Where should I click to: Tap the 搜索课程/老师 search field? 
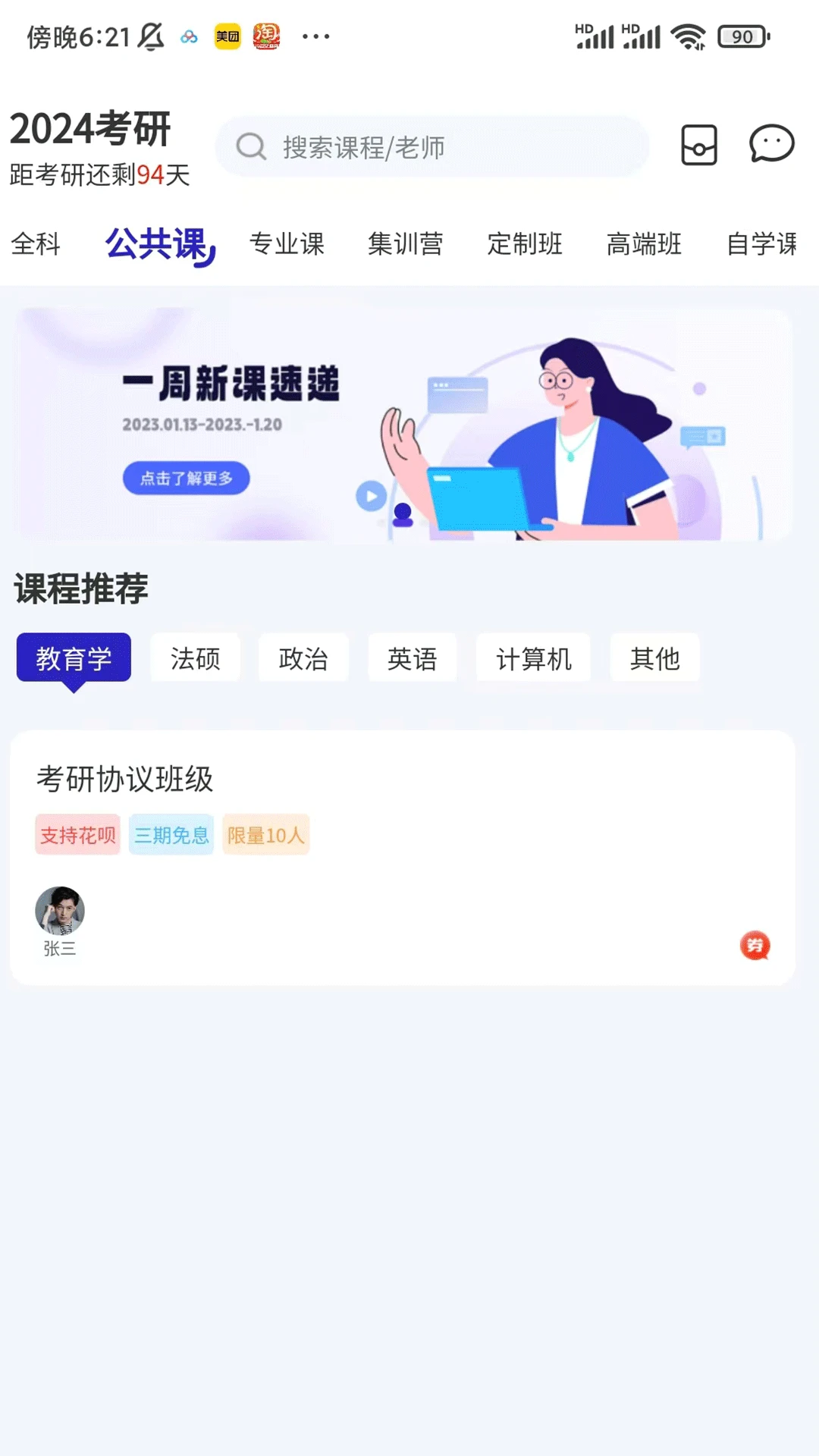click(x=432, y=146)
